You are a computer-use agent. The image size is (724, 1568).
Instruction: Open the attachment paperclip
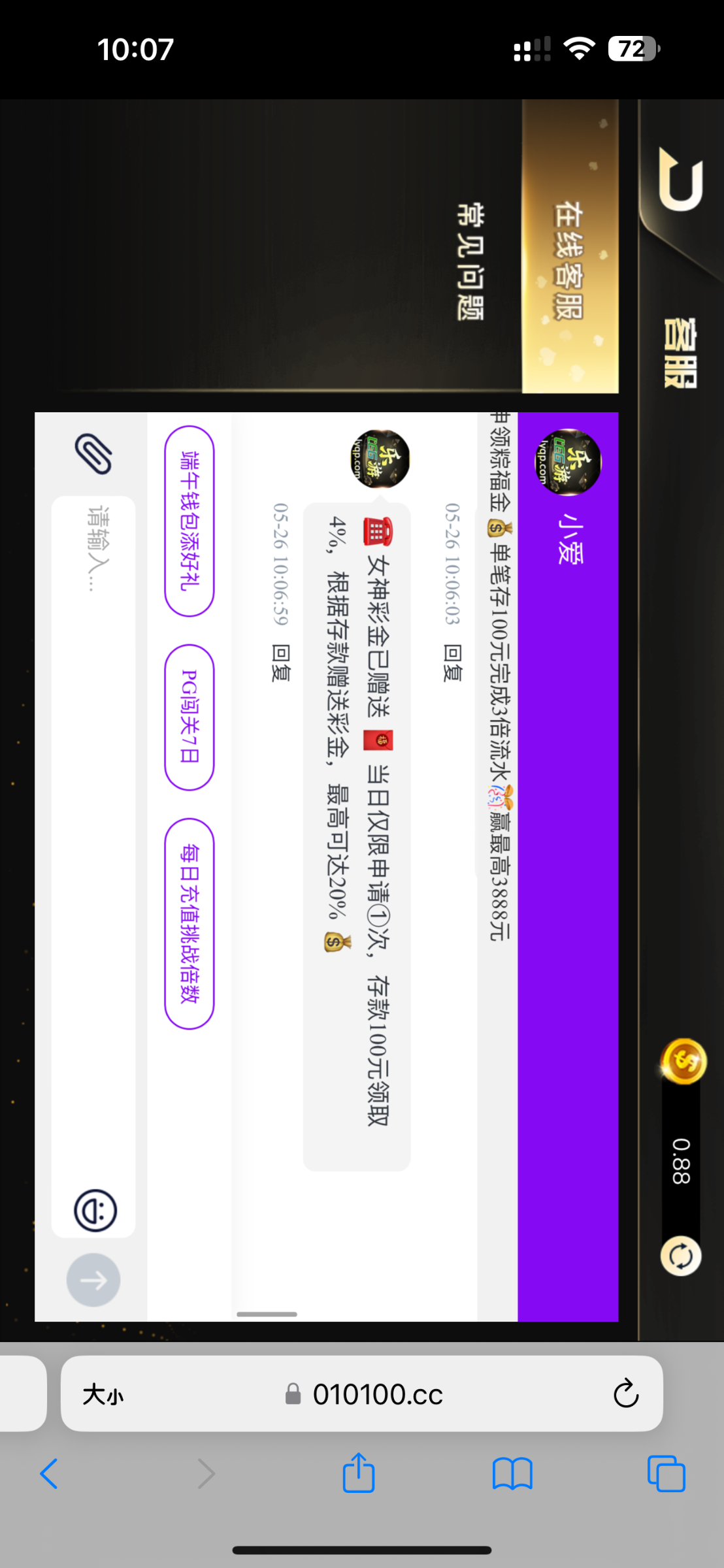93,453
